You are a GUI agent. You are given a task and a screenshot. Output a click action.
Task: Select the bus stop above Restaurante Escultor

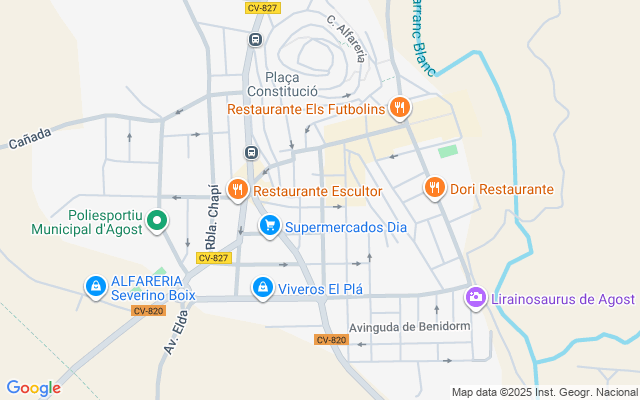pos(251,153)
